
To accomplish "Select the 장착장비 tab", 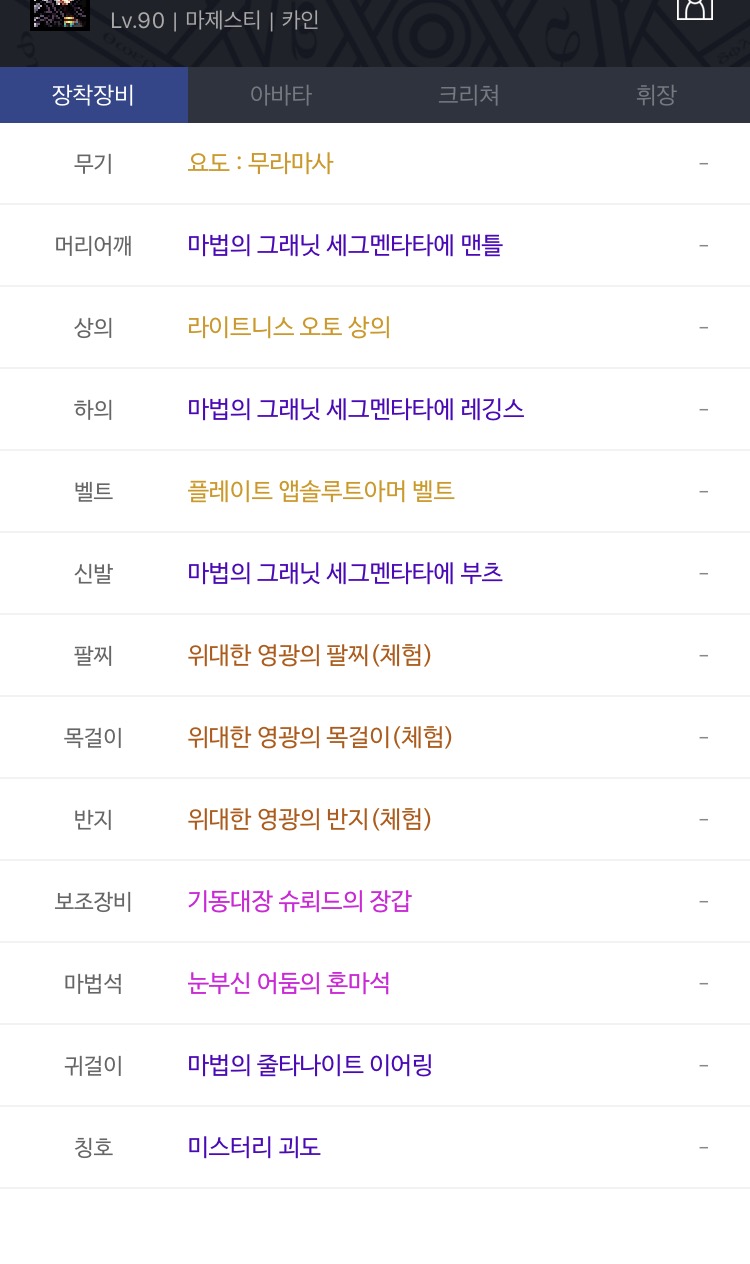I will [x=94, y=95].
